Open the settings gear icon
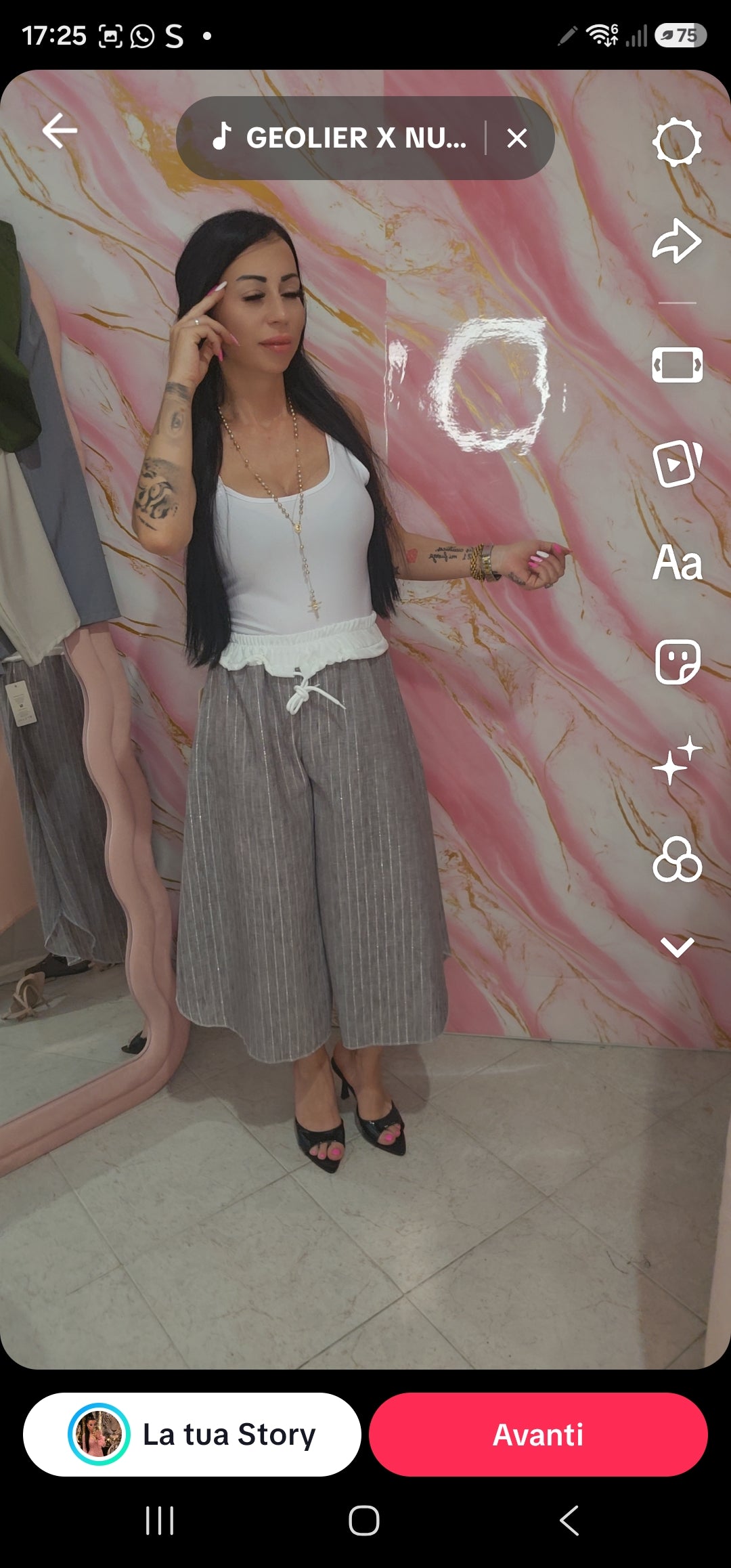 point(677,142)
